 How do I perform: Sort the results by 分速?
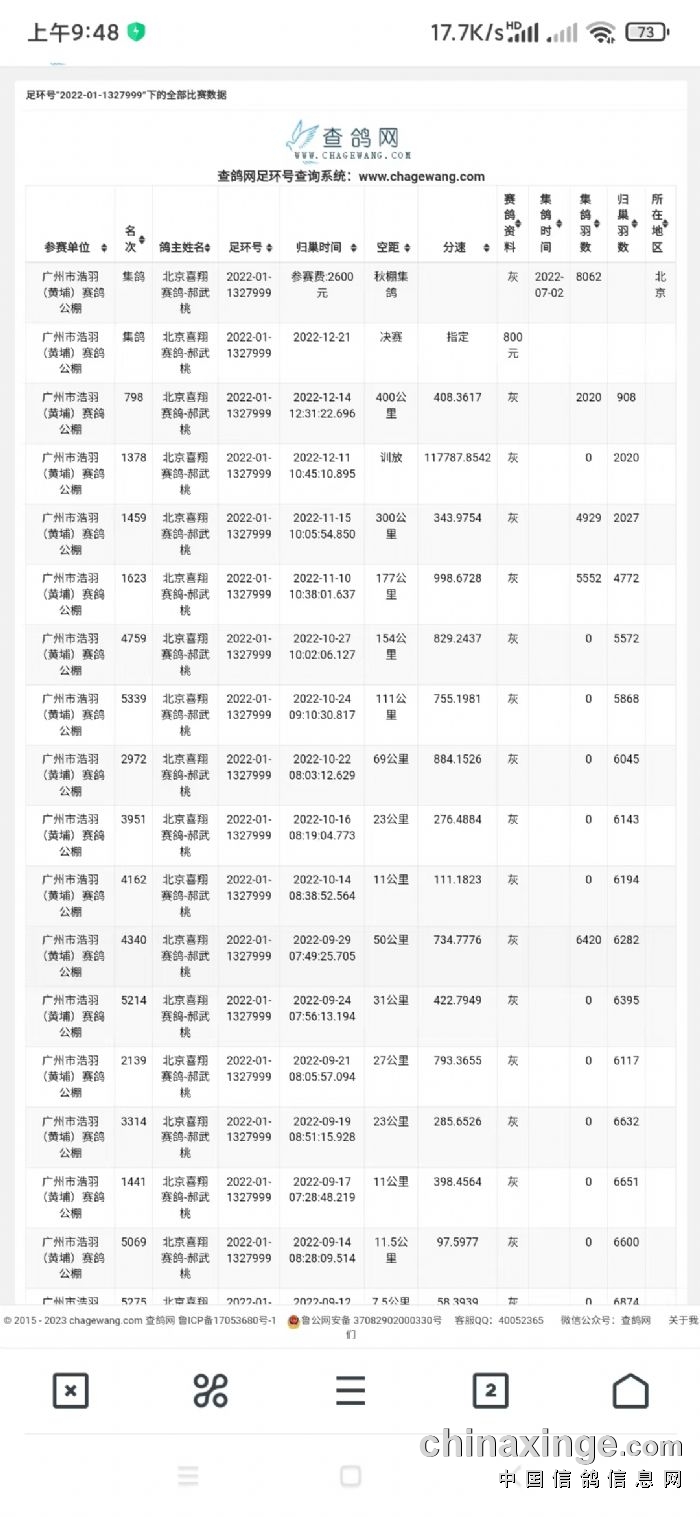coord(456,247)
